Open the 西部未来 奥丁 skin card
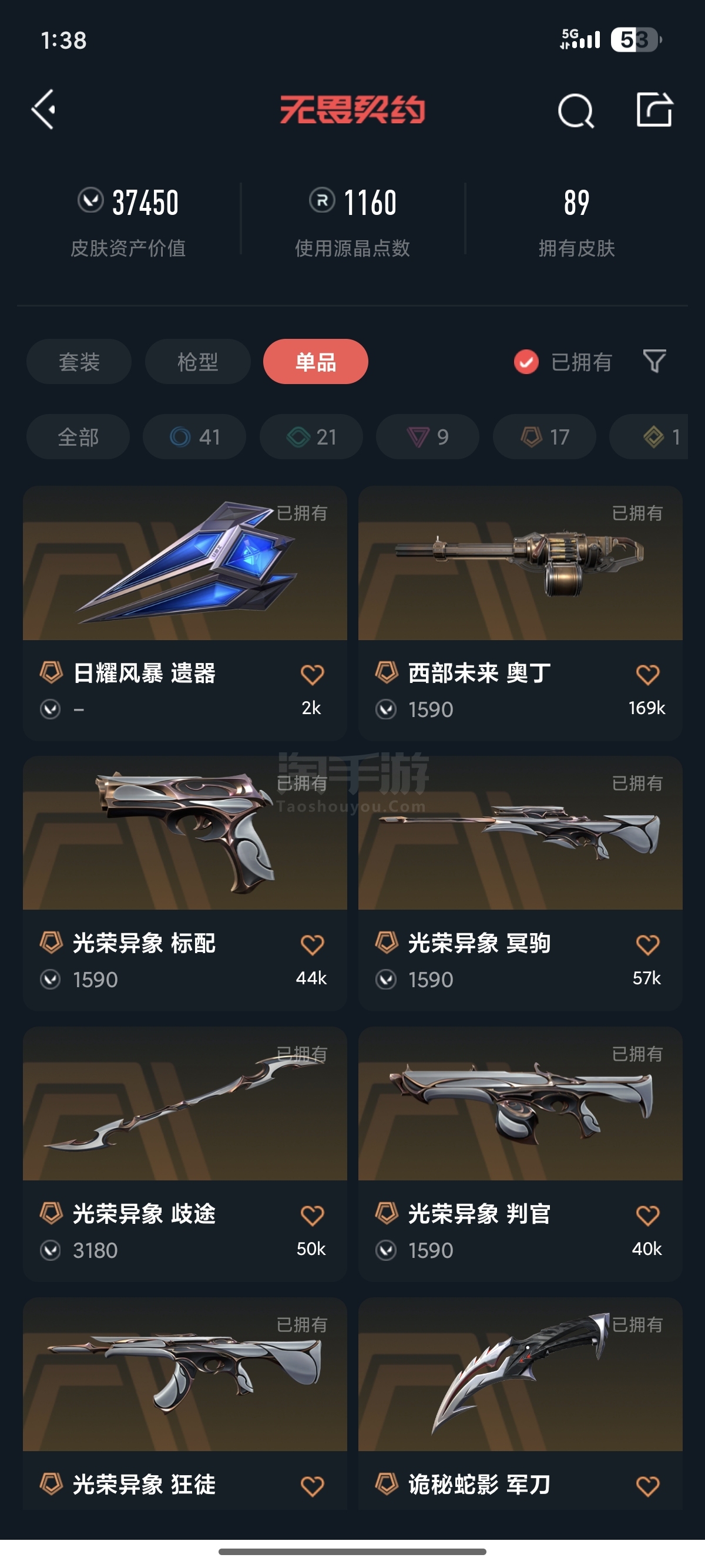The height and width of the screenshot is (1568, 705). tap(521, 613)
